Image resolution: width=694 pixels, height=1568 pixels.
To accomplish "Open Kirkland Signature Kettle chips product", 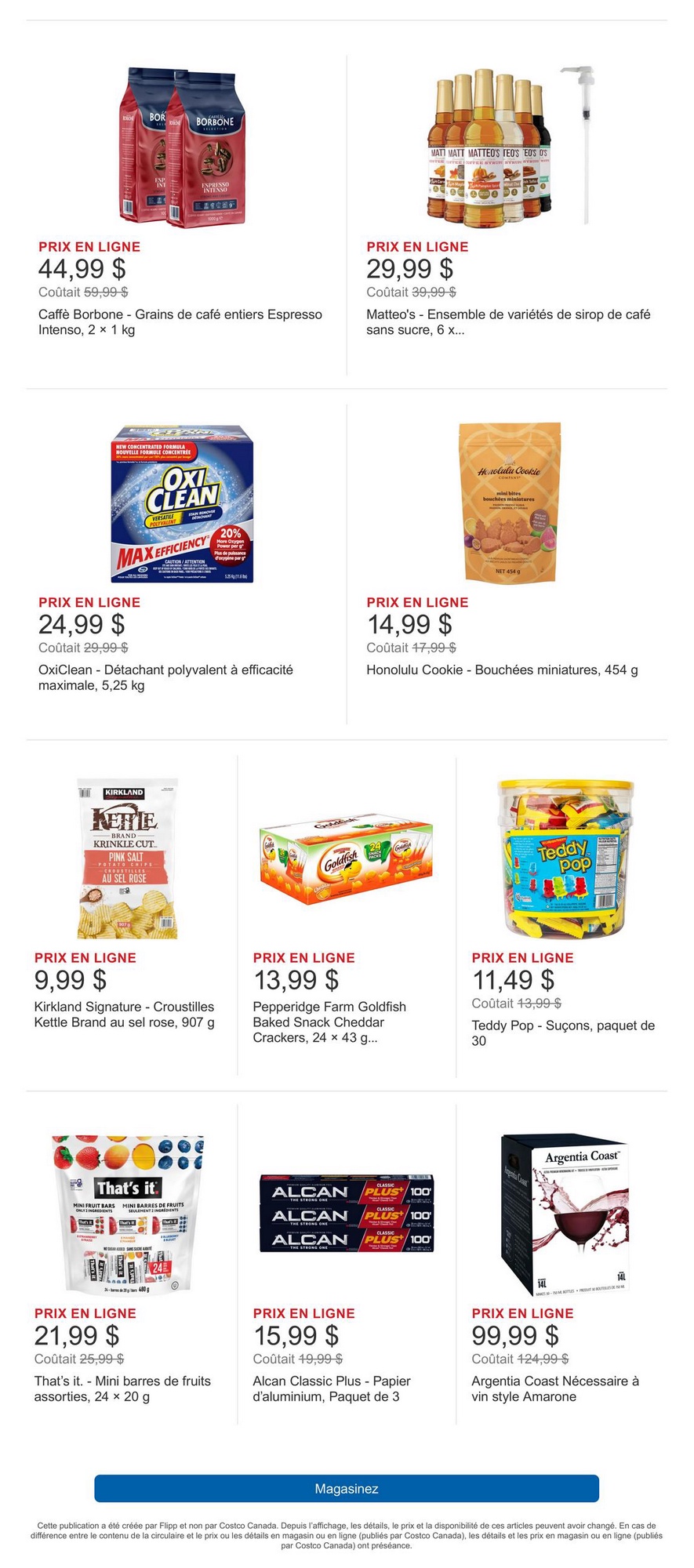I will (127, 858).
